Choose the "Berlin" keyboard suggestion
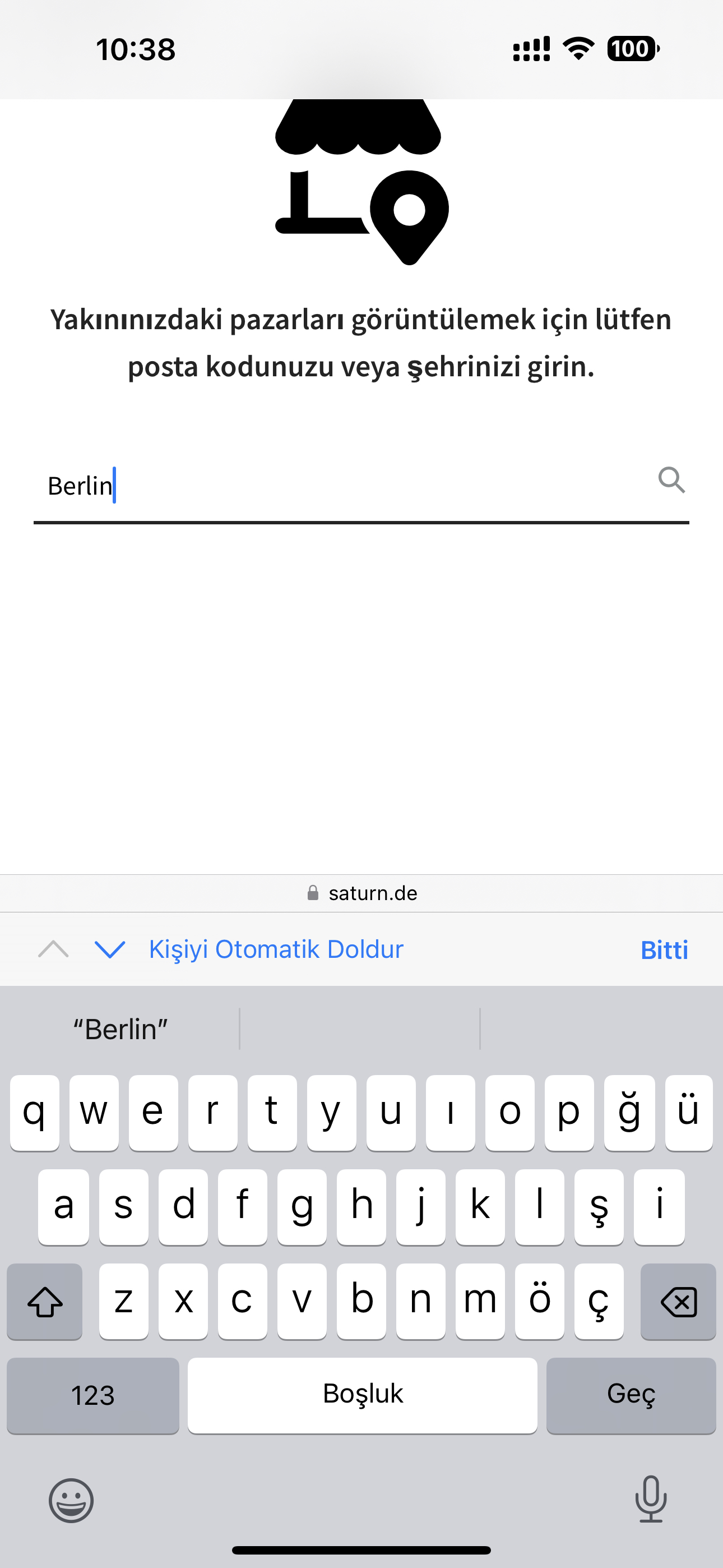Image resolution: width=723 pixels, height=1568 pixels. [121, 1029]
